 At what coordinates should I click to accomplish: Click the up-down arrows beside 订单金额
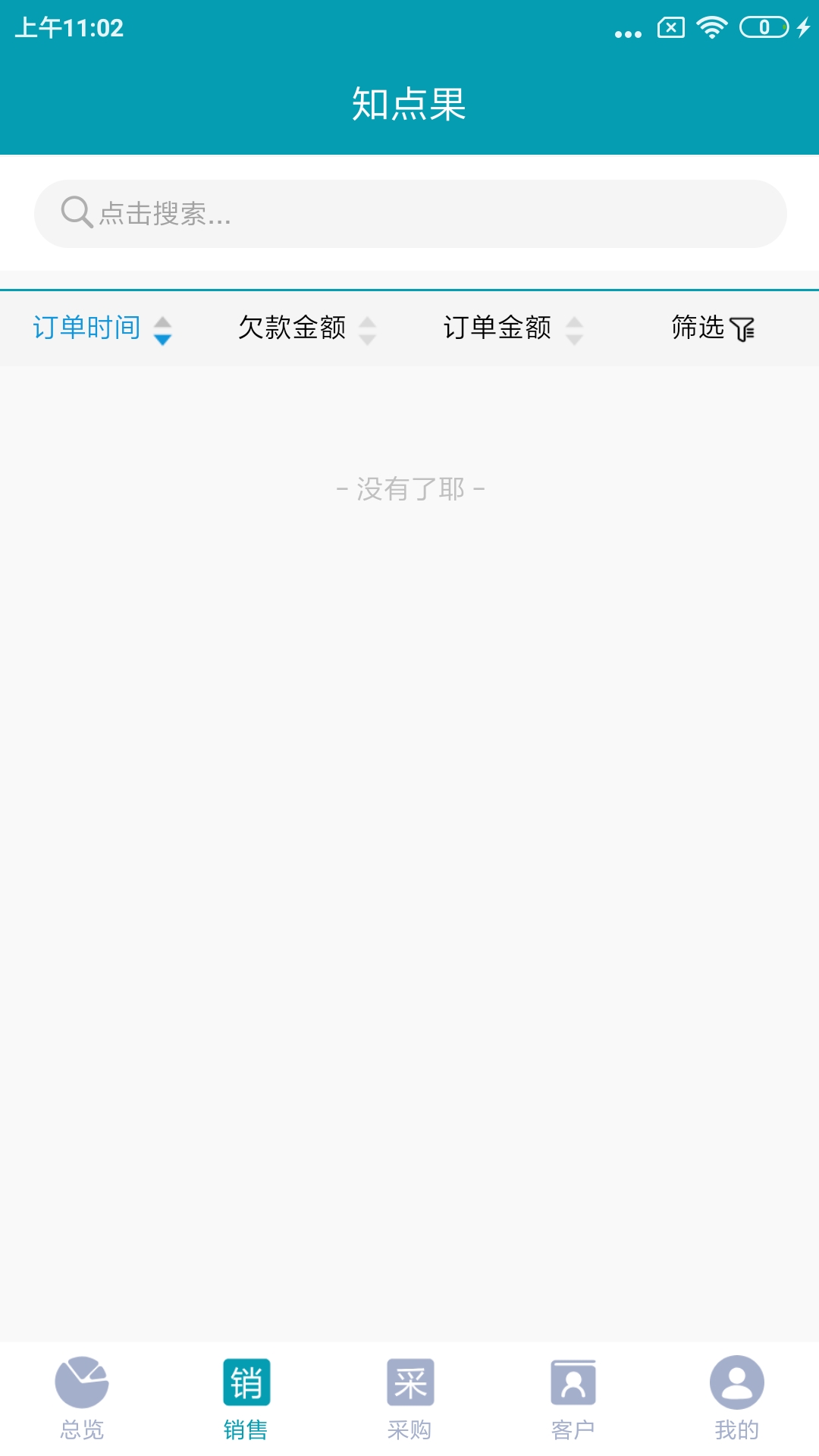574,329
